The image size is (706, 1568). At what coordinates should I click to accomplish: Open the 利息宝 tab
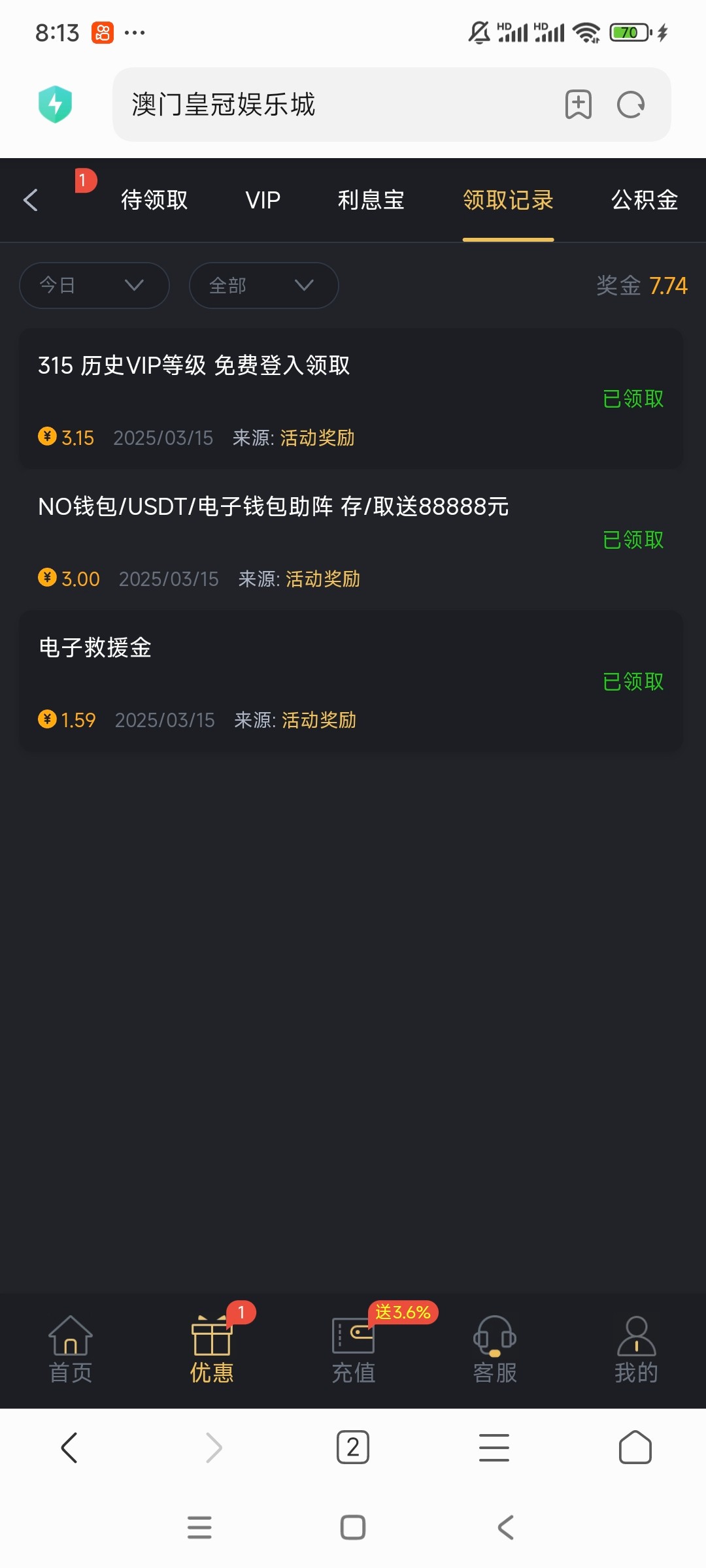coord(371,200)
